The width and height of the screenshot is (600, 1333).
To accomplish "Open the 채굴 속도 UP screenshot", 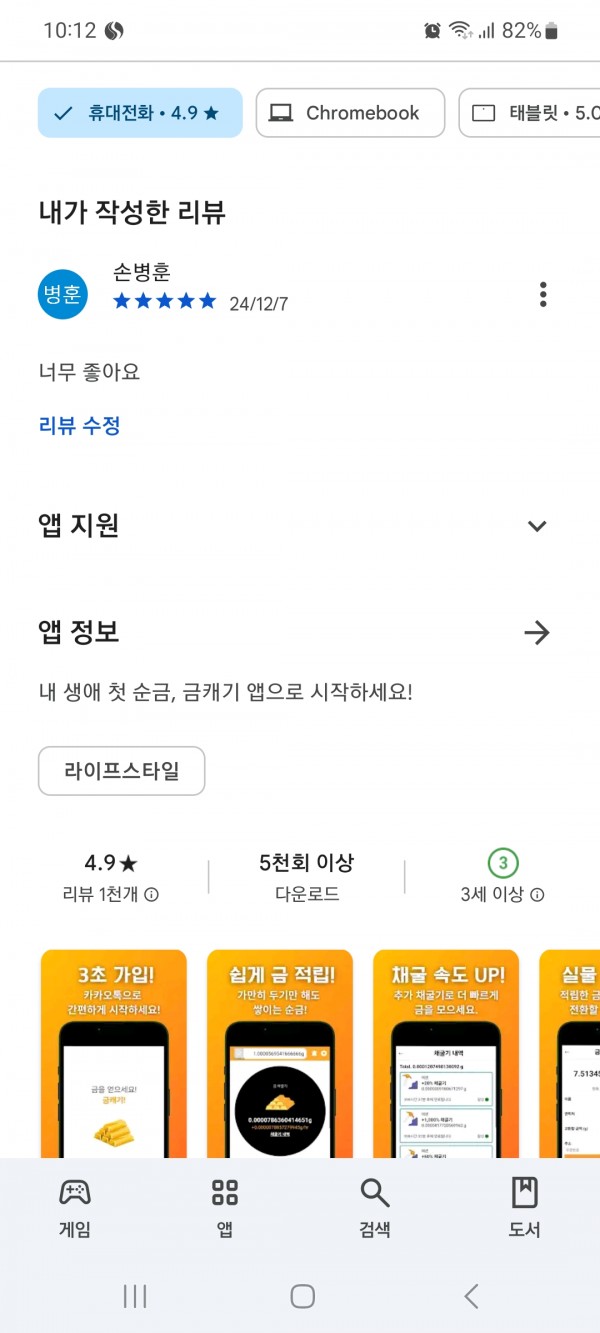I will click(x=446, y=1054).
